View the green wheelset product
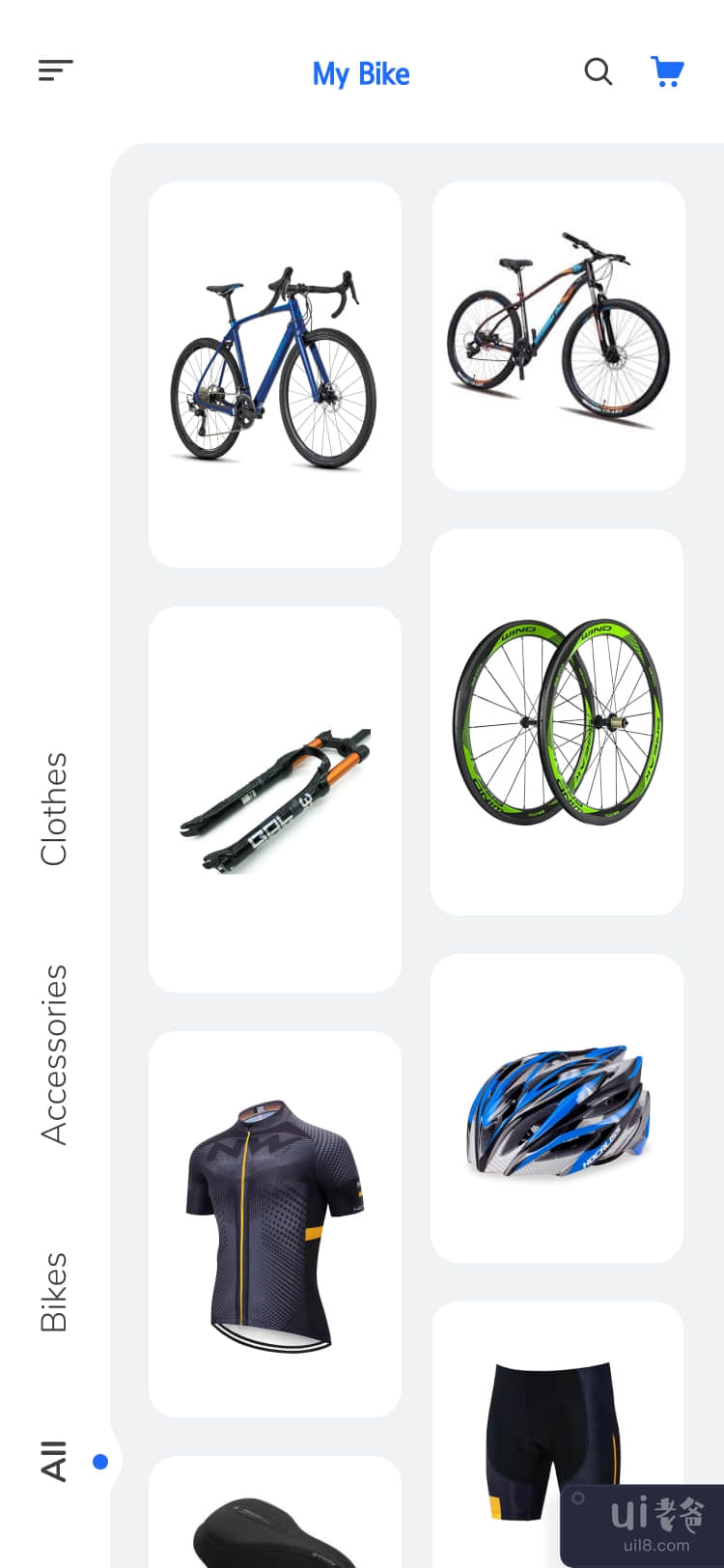Image resolution: width=724 pixels, height=1568 pixels. coord(557,721)
